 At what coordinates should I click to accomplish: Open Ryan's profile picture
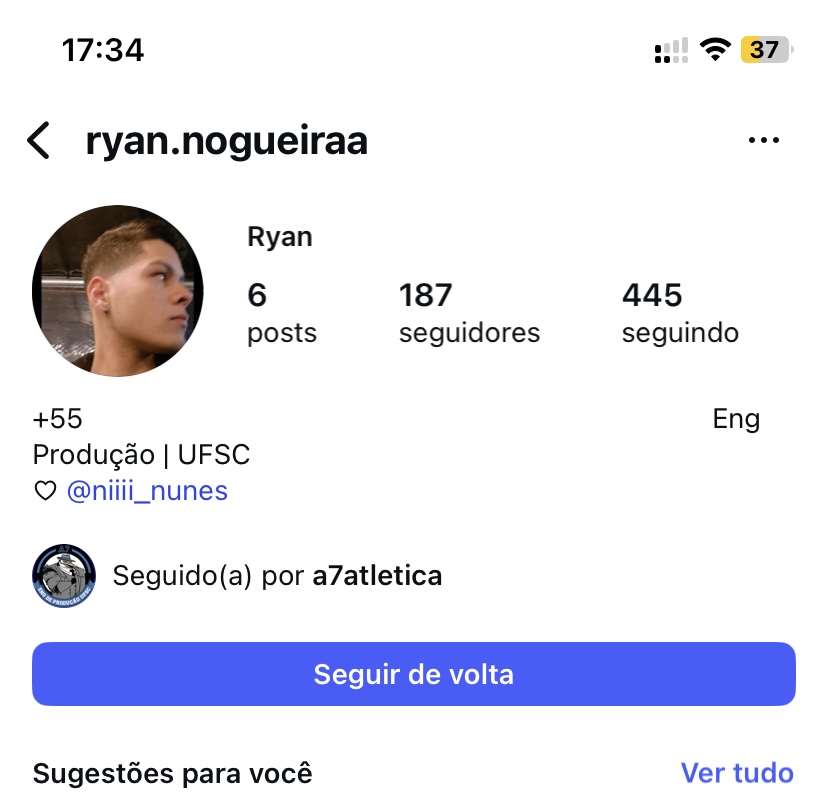(118, 291)
